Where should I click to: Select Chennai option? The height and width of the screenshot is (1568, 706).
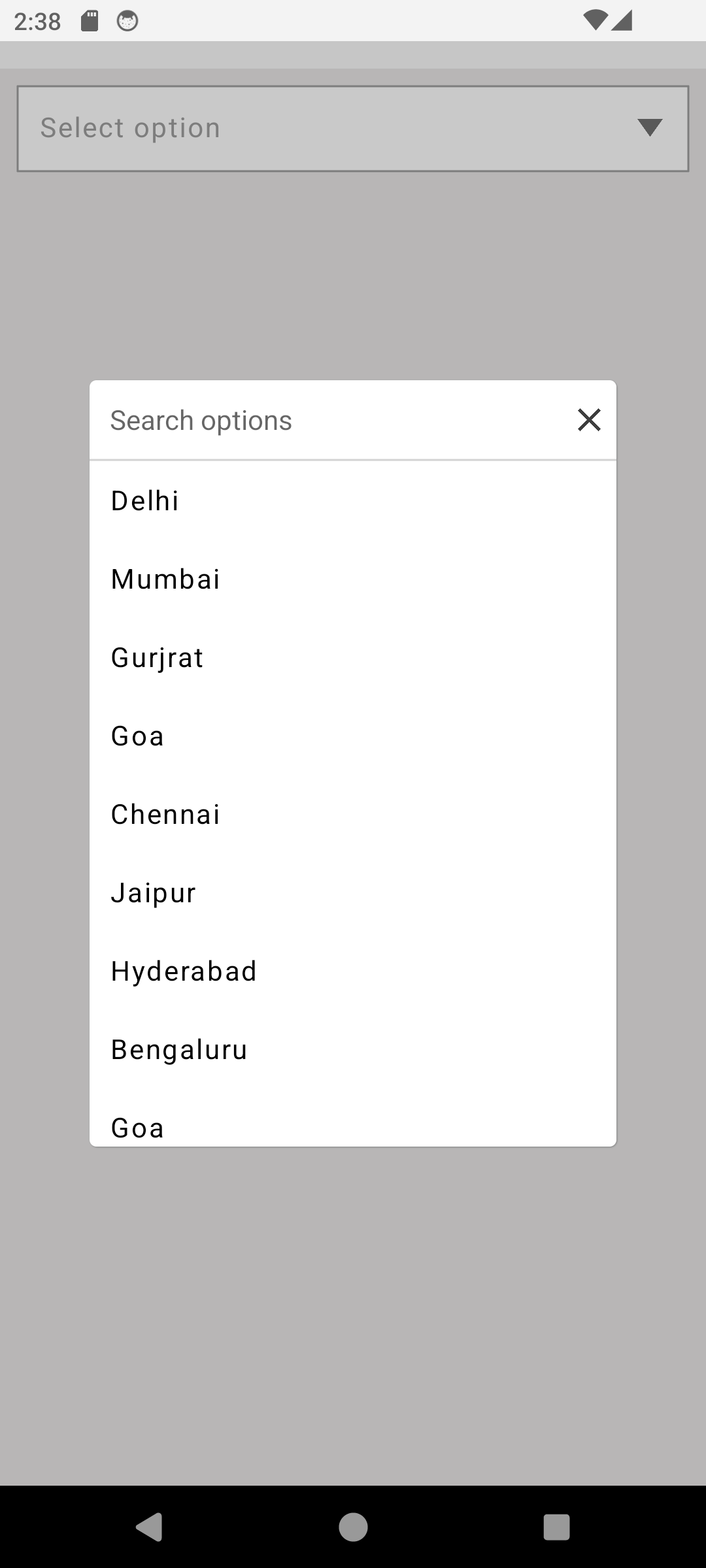(353, 815)
